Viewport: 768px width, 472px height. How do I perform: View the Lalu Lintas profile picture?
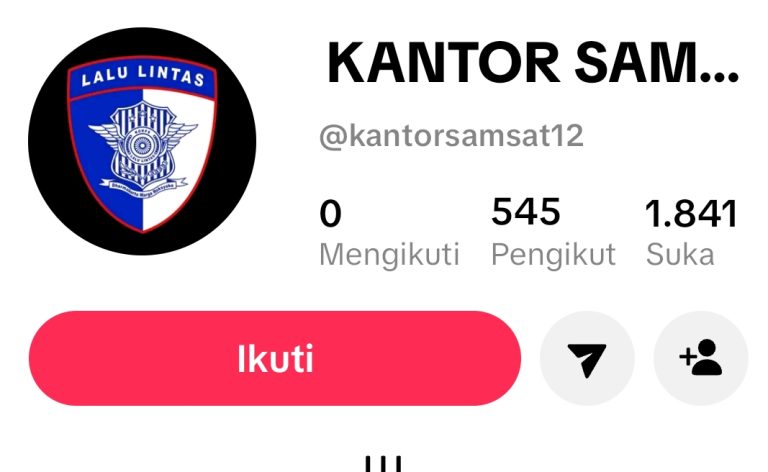(141, 141)
